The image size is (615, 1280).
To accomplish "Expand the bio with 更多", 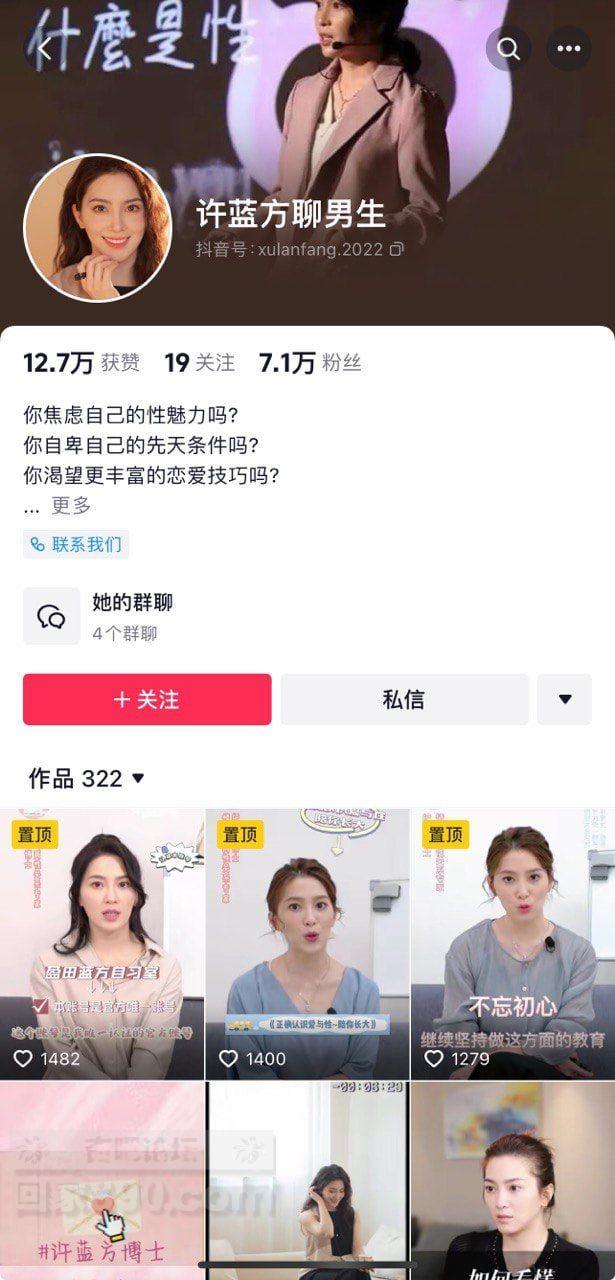I will (x=70, y=506).
